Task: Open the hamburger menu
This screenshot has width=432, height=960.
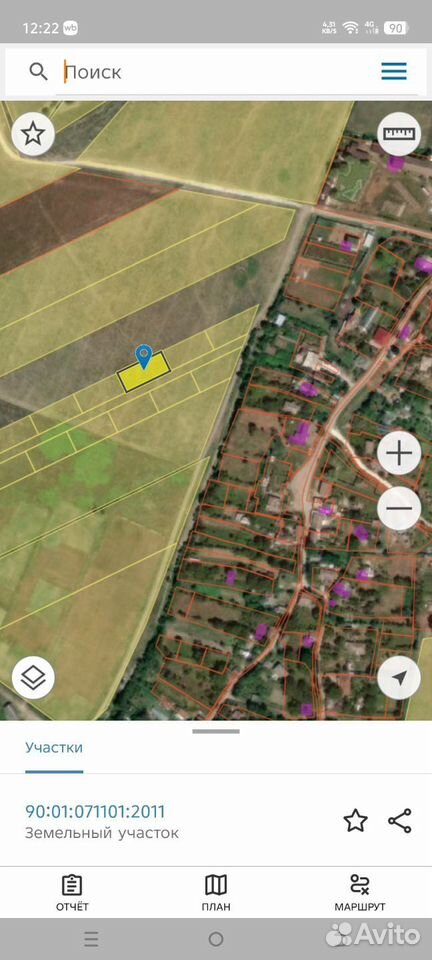Action: pos(393,72)
